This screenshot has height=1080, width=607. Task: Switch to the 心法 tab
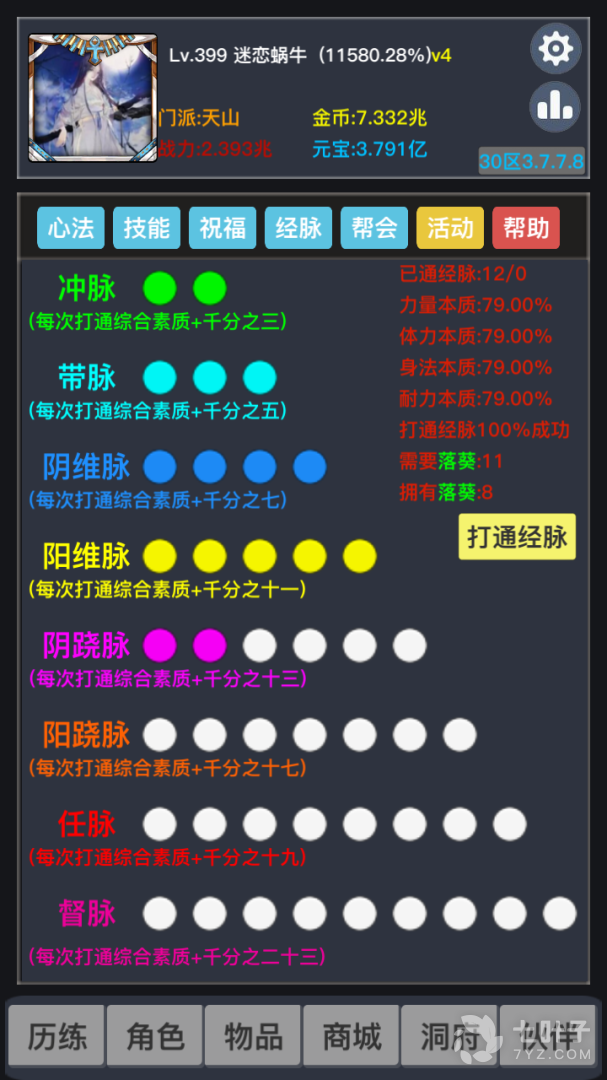tap(71, 228)
